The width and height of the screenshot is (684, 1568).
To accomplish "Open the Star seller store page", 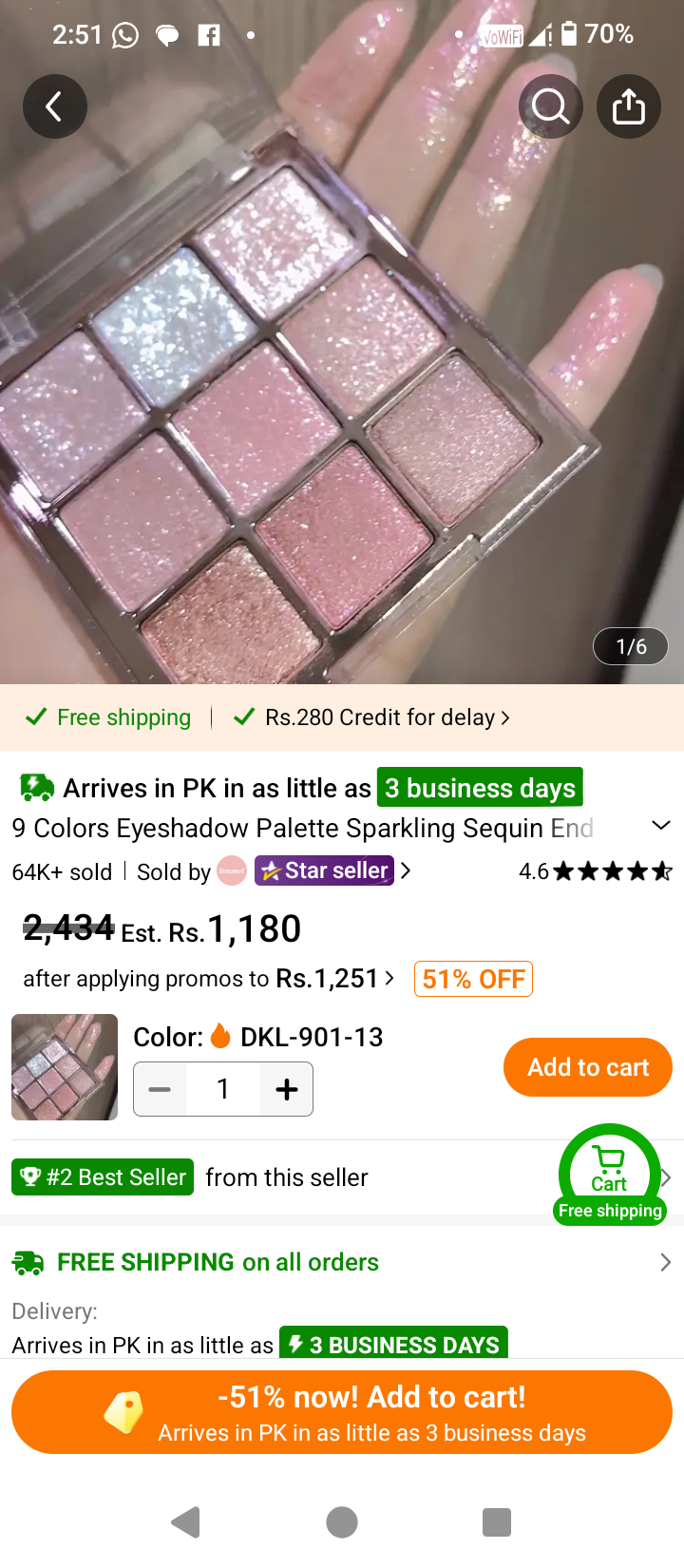I will point(324,870).
